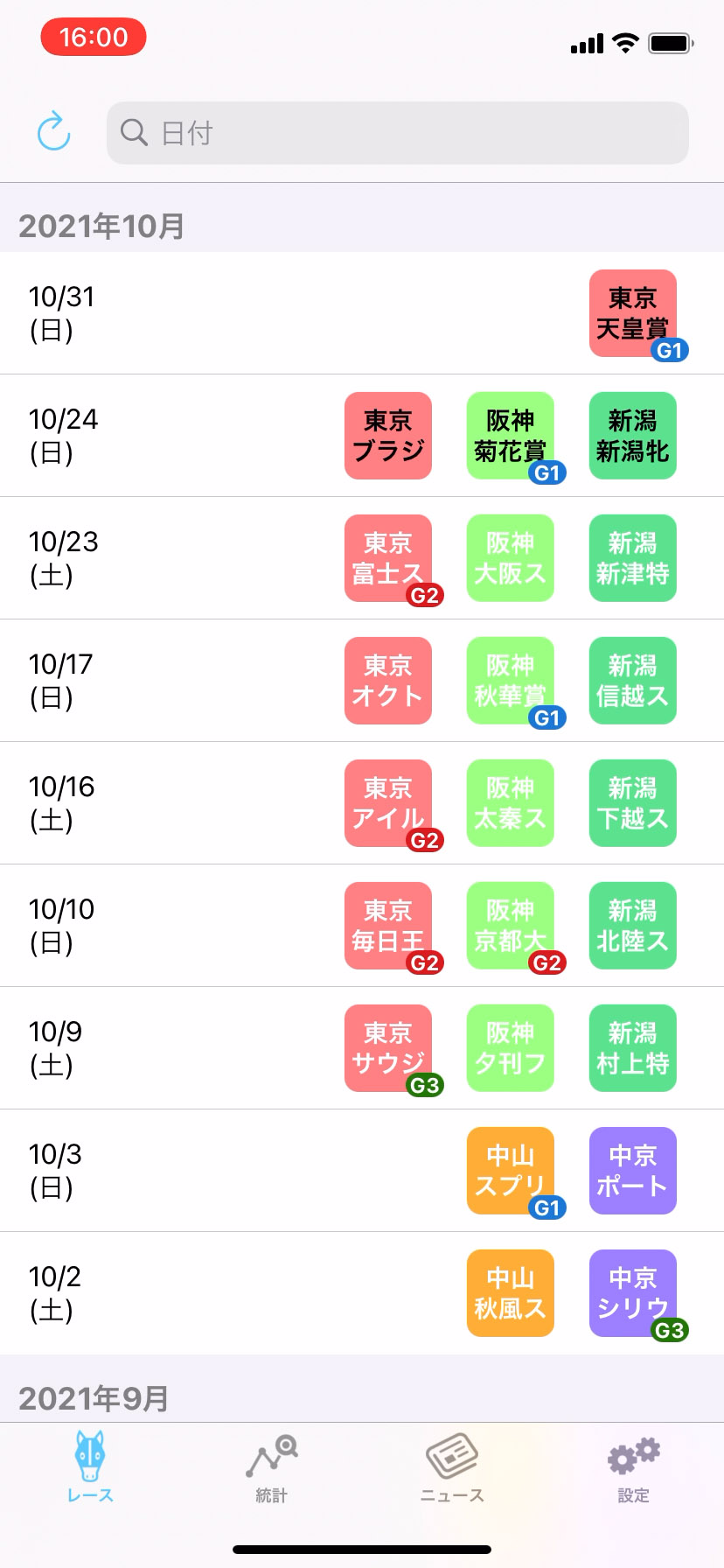Open the 東京 天皇賞 G1 race on 10/31
This screenshot has width=724, height=1568.
633,313
